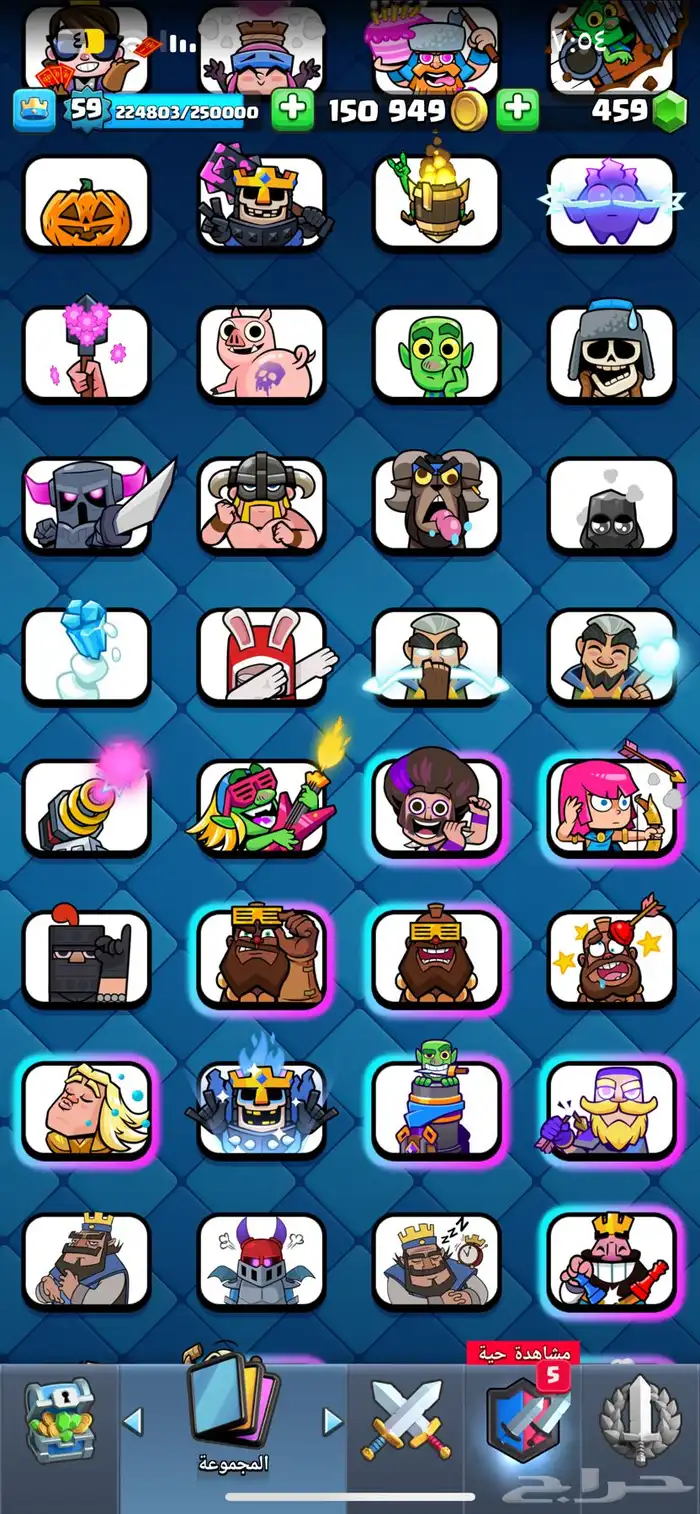Screen dimensions: 700x1514
Task: Select the sleeping king with alarm clock emote
Action: pyautogui.click(x=437, y=1260)
